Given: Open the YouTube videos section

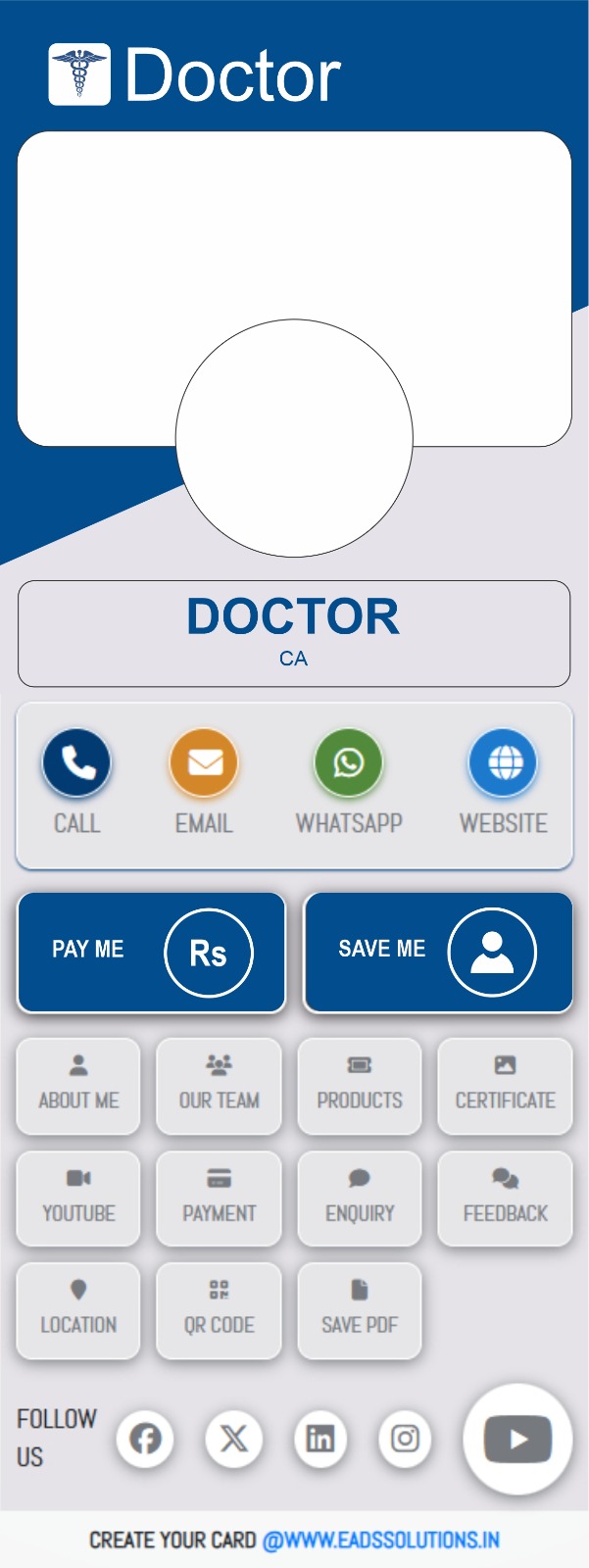Looking at the screenshot, I should point(78,1199).
